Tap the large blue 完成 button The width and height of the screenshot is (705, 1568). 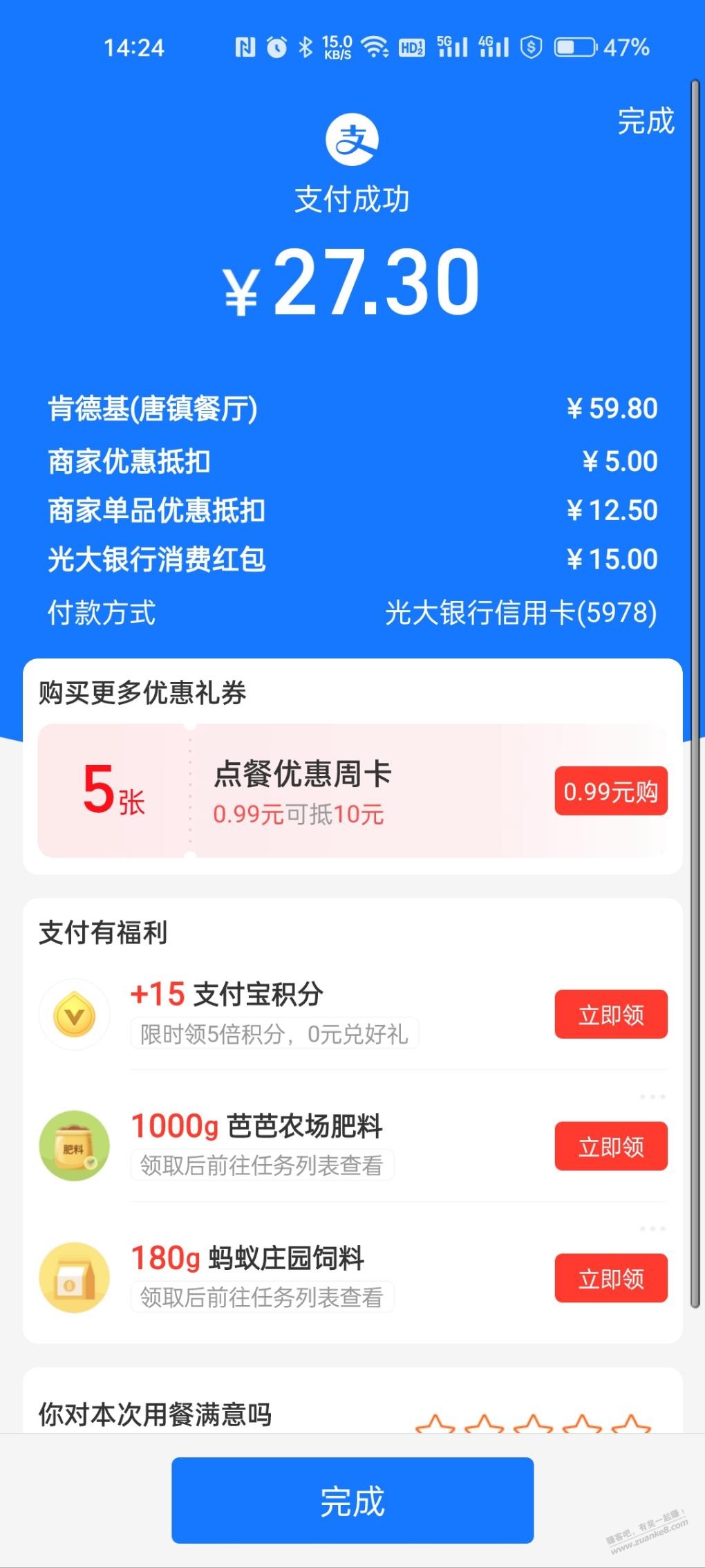[352, 1501]
